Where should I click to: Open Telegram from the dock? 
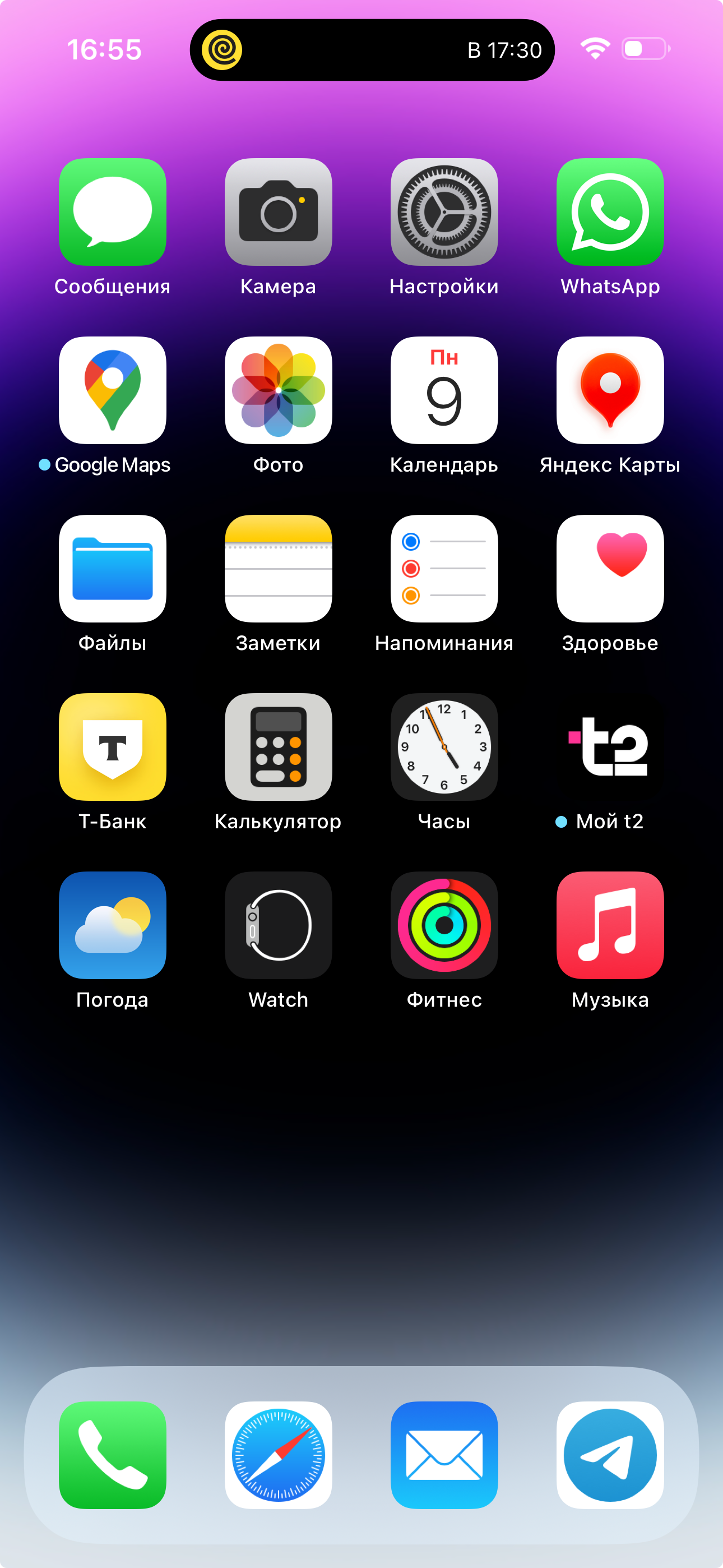[610, 1455]
